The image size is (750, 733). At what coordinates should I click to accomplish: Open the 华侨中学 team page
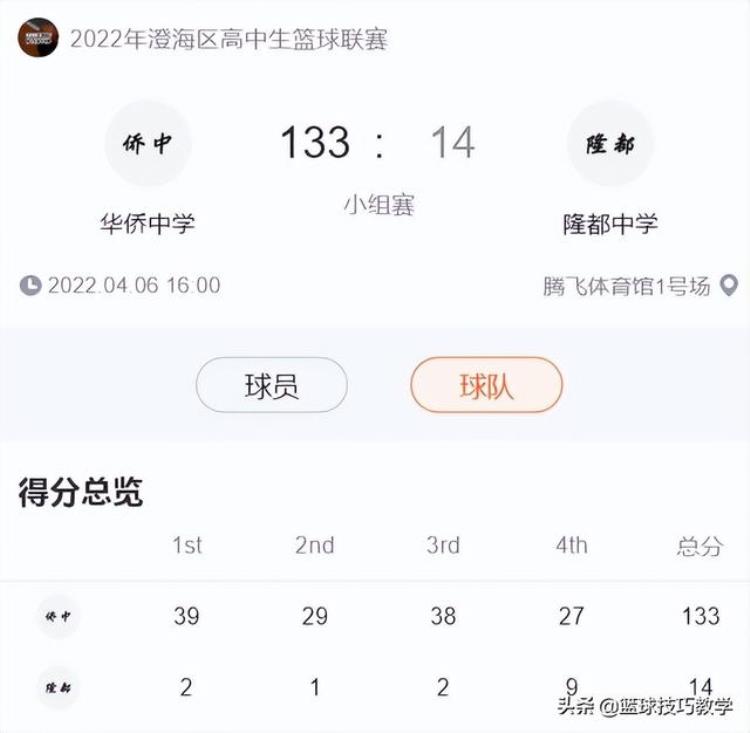[148, 145]
